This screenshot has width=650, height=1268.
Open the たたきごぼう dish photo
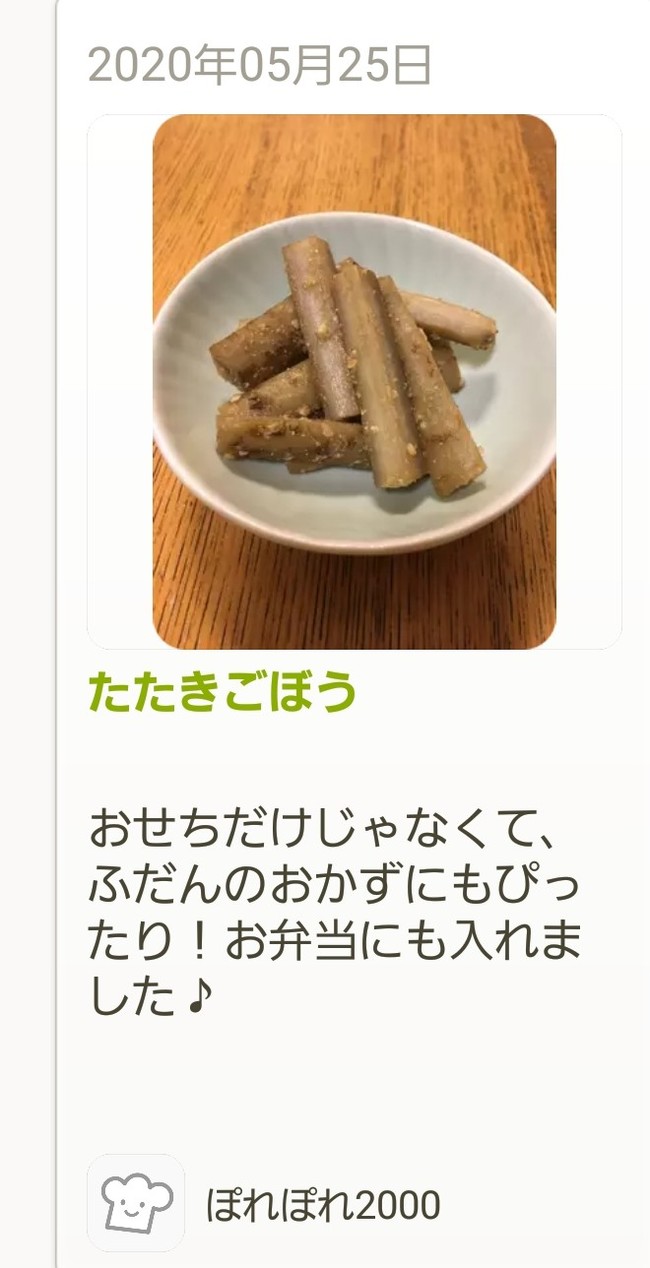[x=354, y=382]
